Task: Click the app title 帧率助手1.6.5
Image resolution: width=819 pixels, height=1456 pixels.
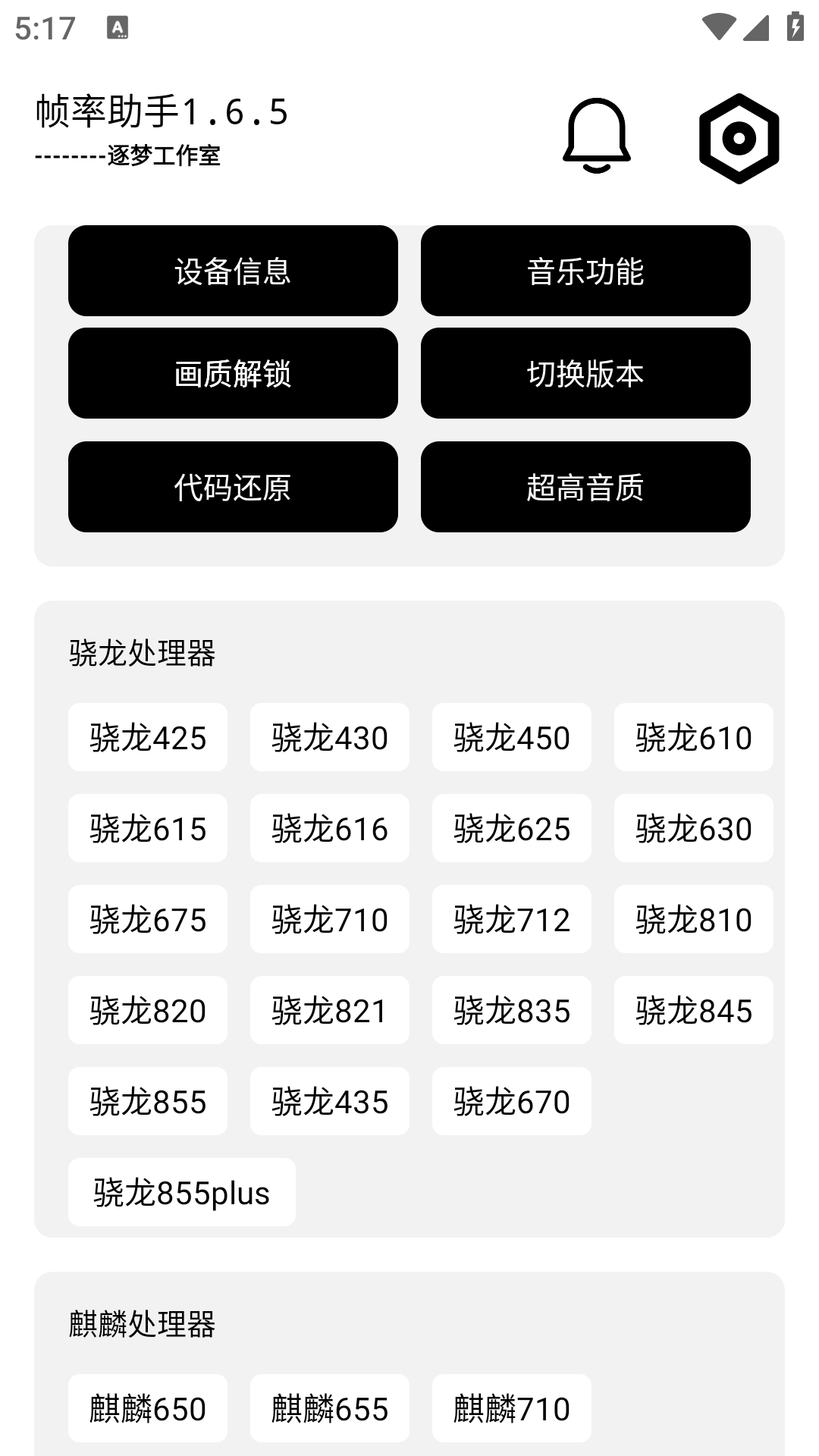Action: pos(162,111)
